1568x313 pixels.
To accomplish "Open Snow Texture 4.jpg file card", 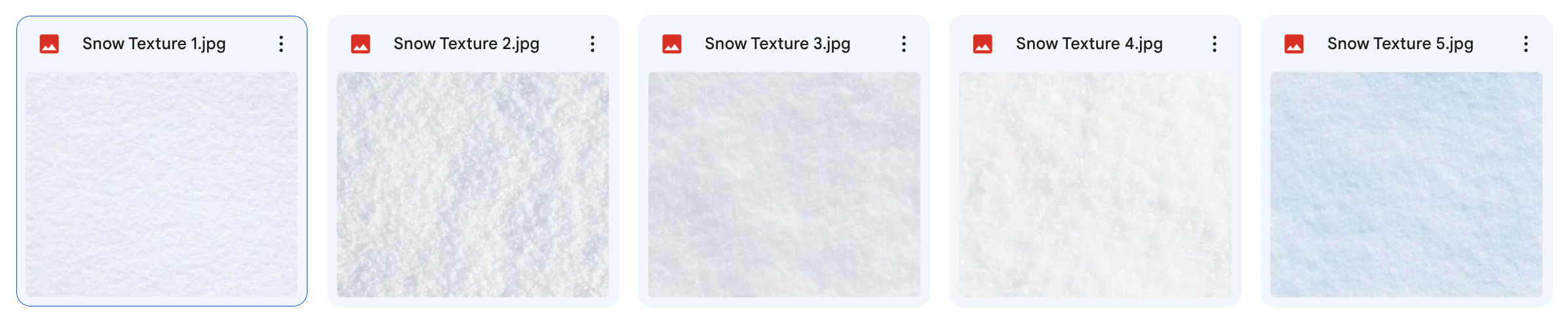I will 1095,184.
